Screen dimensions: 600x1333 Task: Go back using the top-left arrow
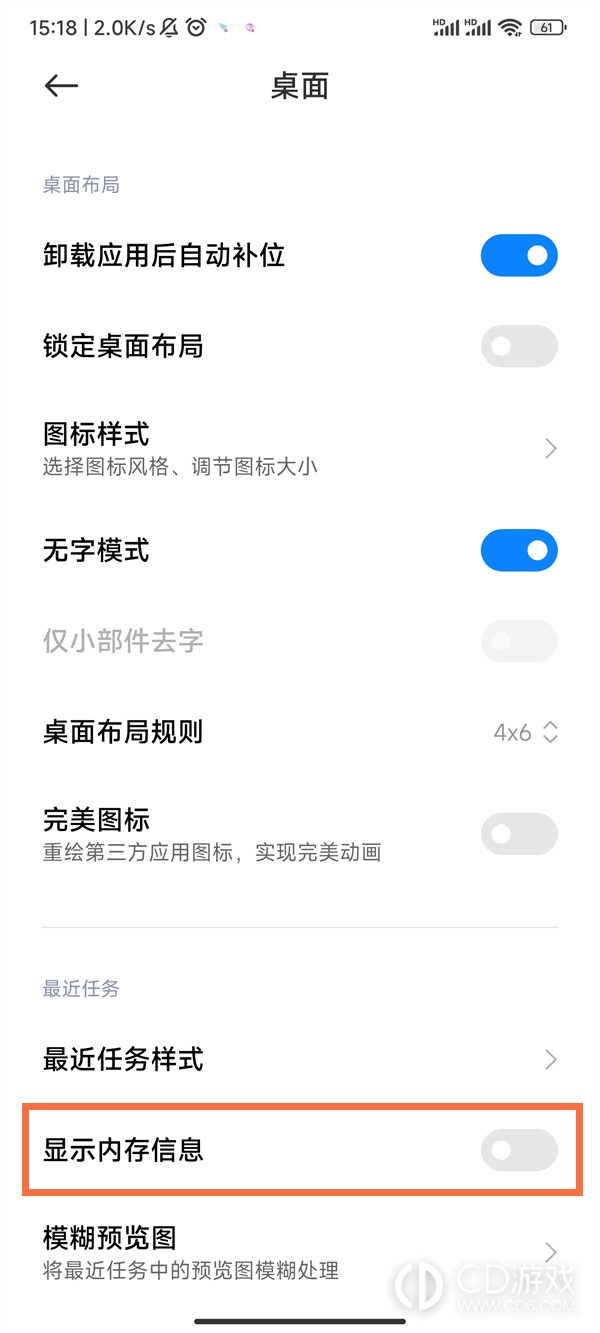click(61, 86)
